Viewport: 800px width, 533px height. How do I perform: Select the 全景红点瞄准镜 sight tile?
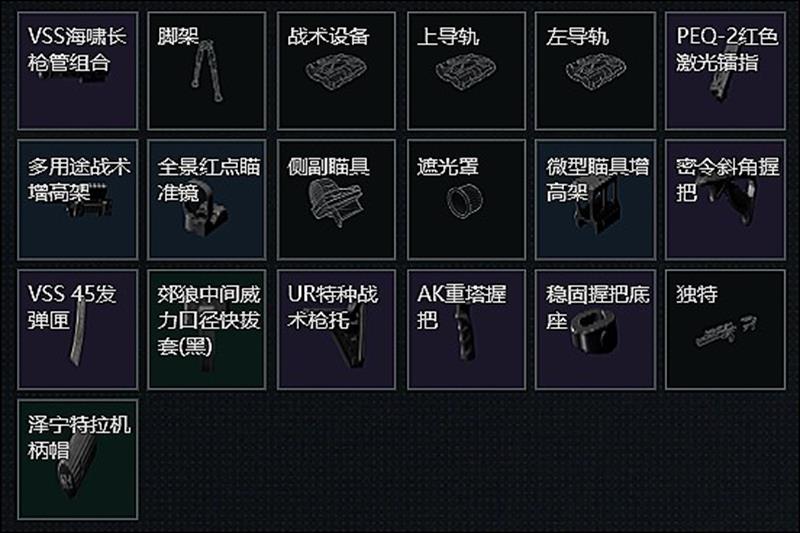(206, 199)
